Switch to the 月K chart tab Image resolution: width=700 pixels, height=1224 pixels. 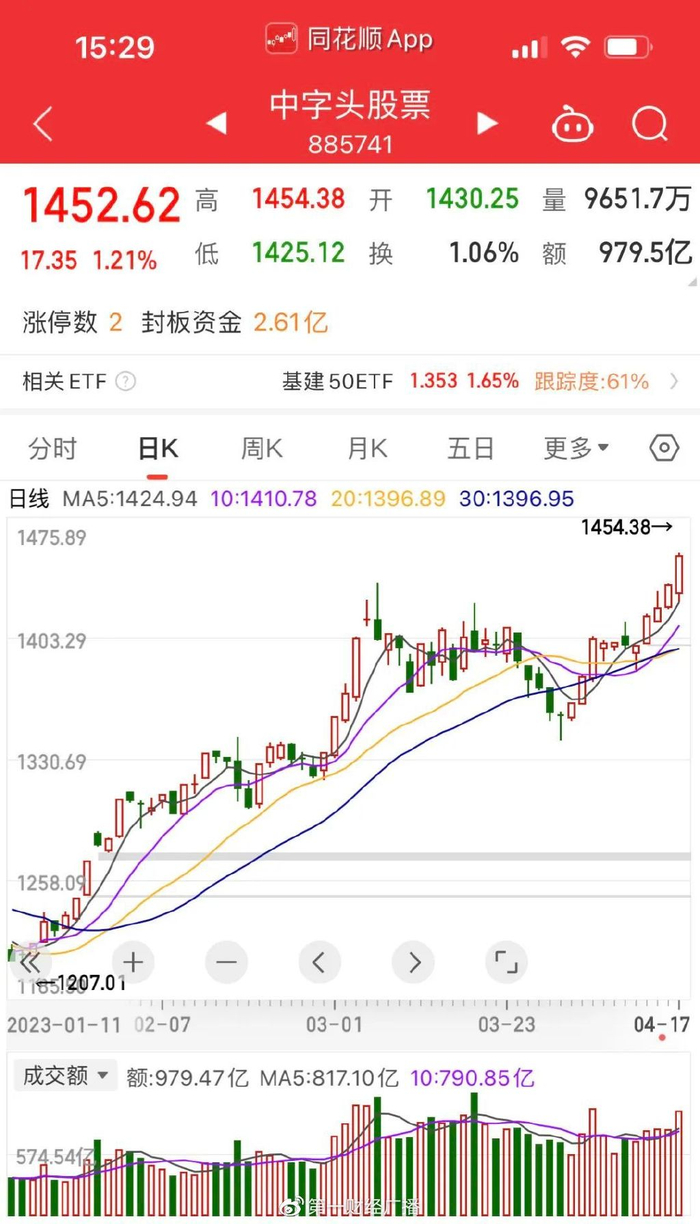(367, 448)
